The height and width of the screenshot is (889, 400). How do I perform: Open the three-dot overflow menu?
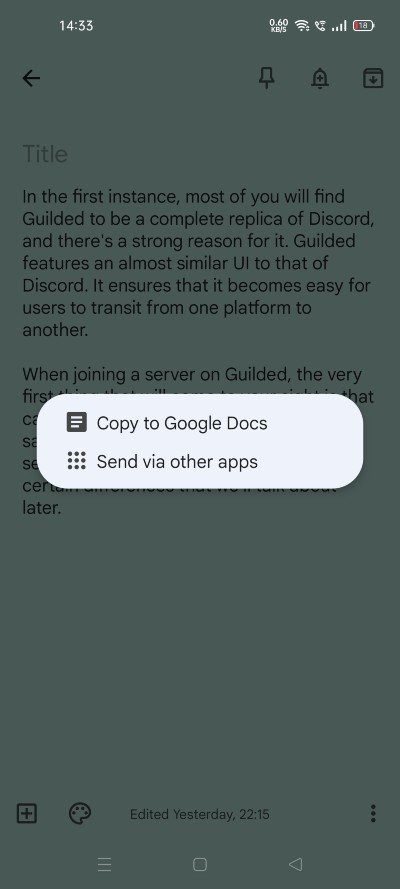pos(373,813)
